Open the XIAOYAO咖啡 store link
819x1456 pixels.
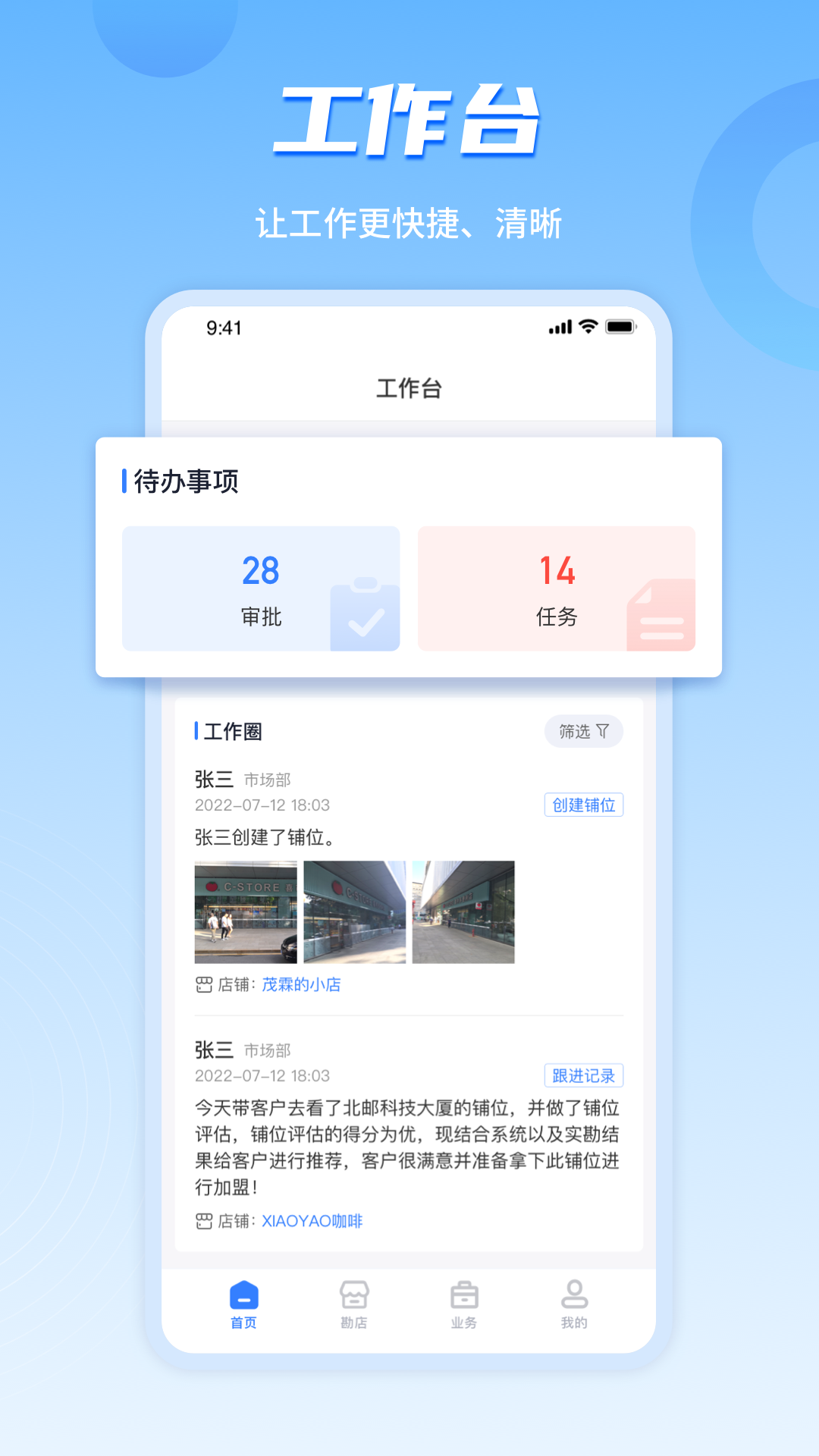pos(312,1219)
